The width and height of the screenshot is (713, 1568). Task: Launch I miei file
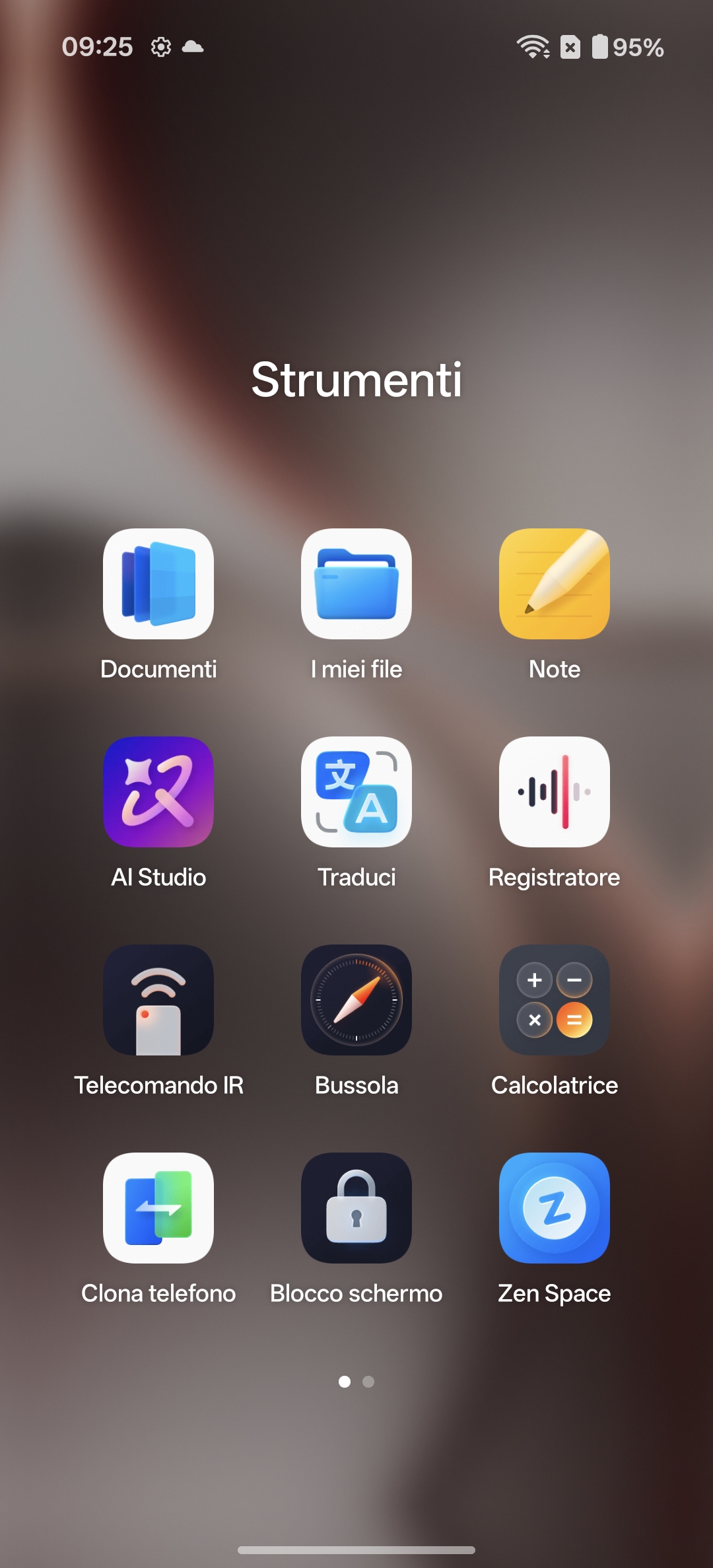tap(356, 584)
